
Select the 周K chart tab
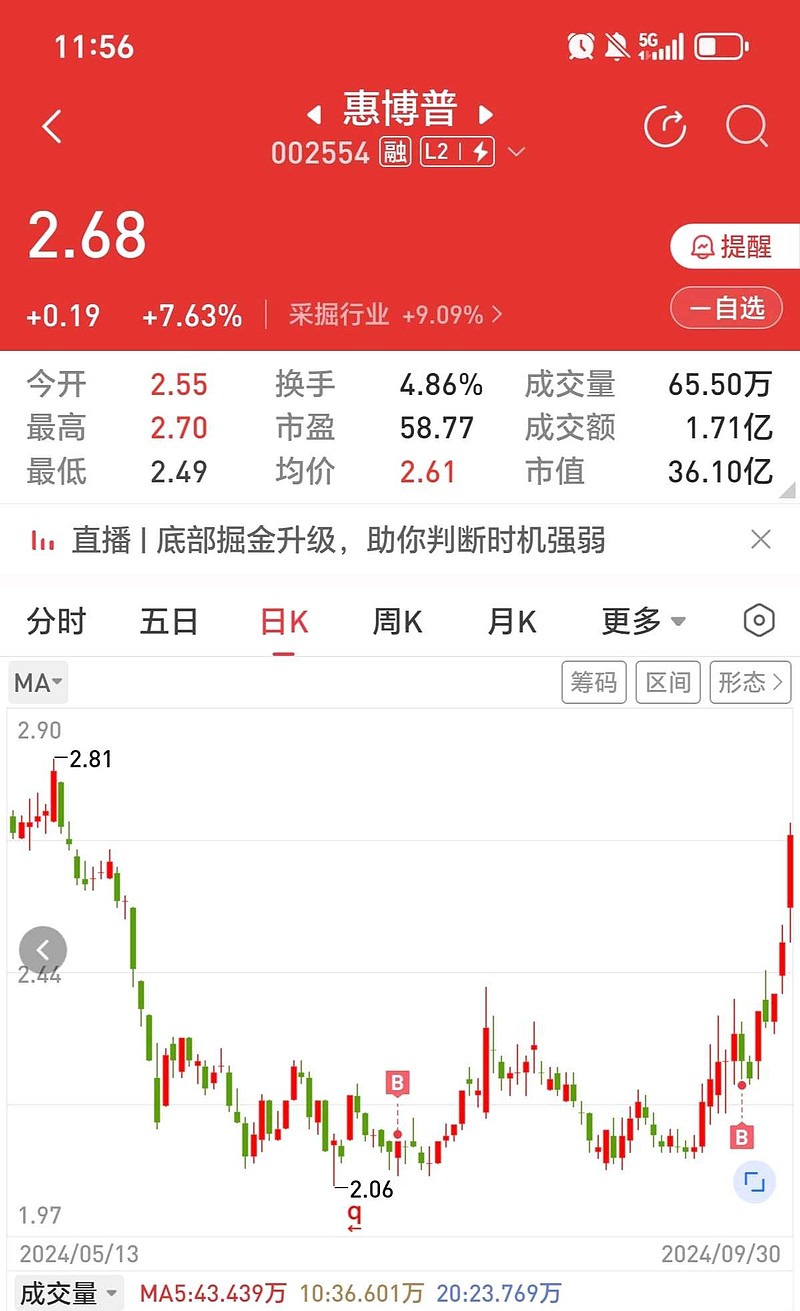tap(397, 622)
